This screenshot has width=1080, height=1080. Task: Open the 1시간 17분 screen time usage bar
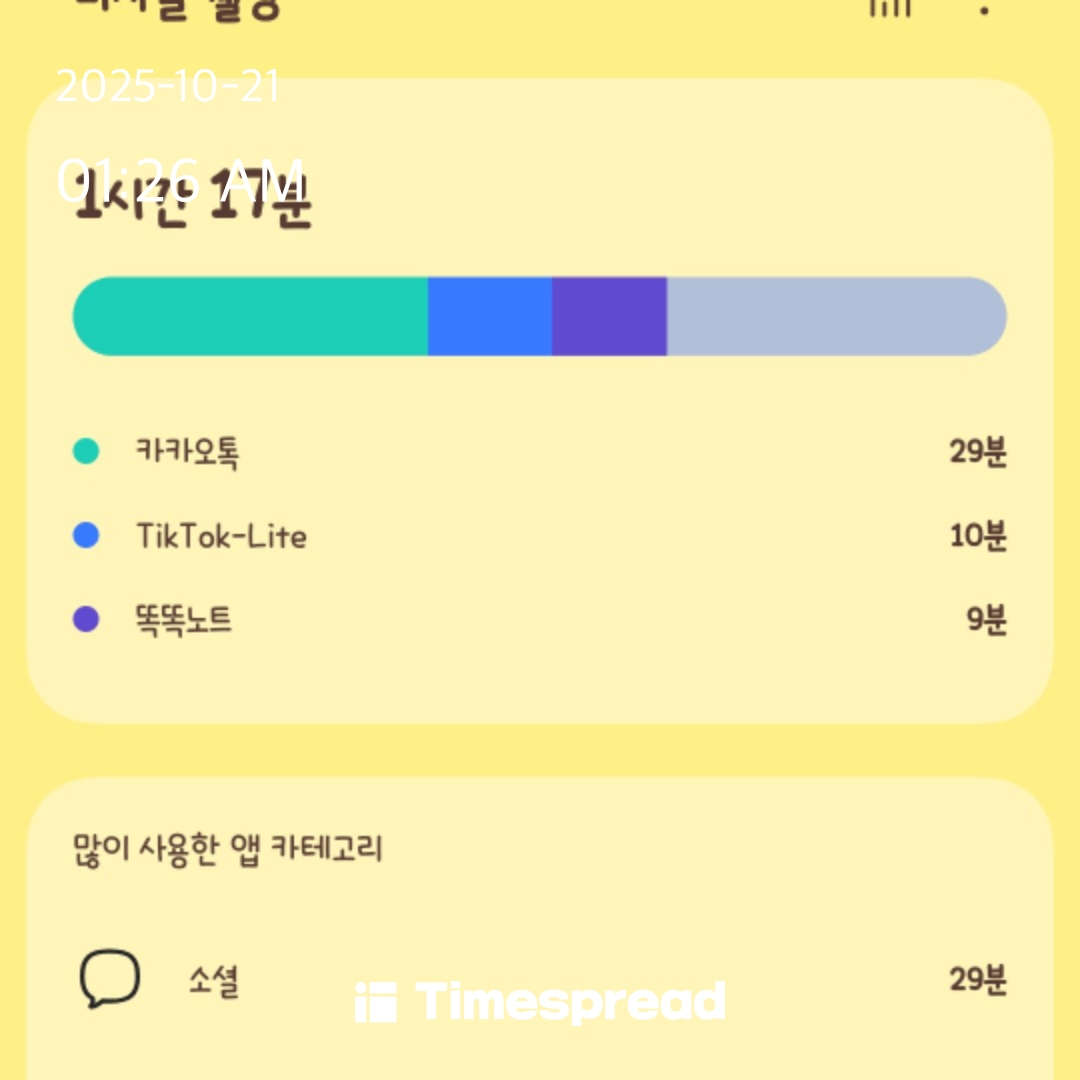(x=539, y=316)
